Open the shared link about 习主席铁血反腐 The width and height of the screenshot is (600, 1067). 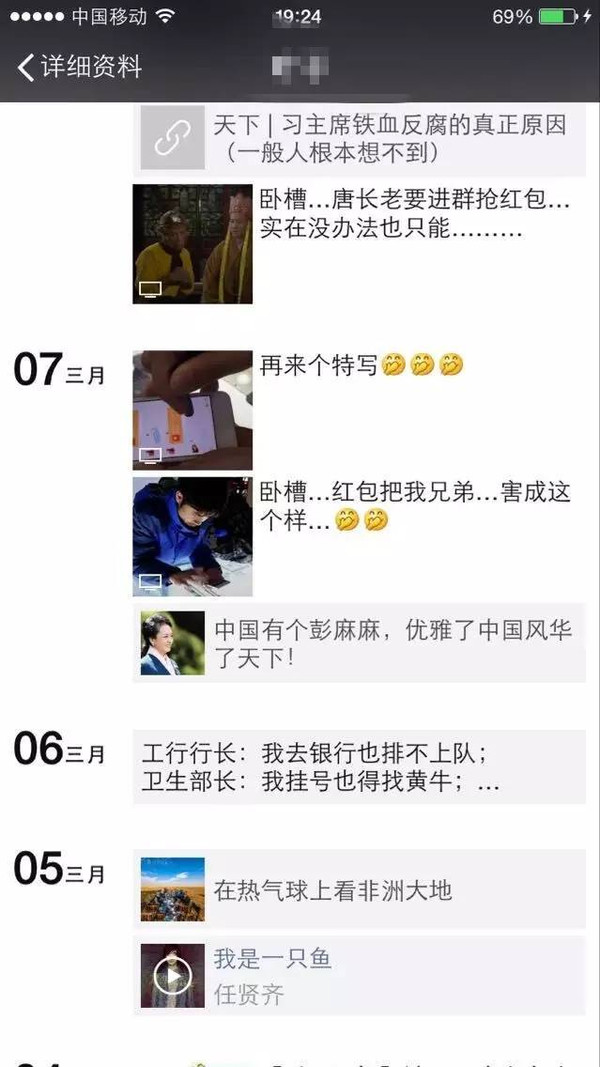359,139
